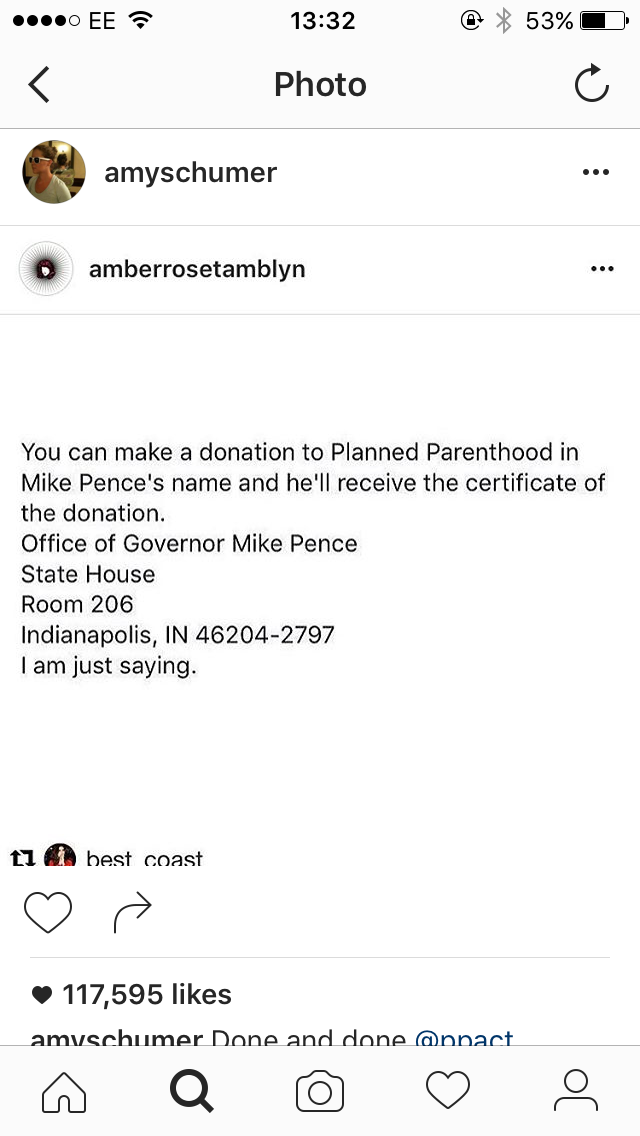640x1136 pixels.
Task: Like this post with the heart
Action: pyautogui.click(x=48, y=912)
